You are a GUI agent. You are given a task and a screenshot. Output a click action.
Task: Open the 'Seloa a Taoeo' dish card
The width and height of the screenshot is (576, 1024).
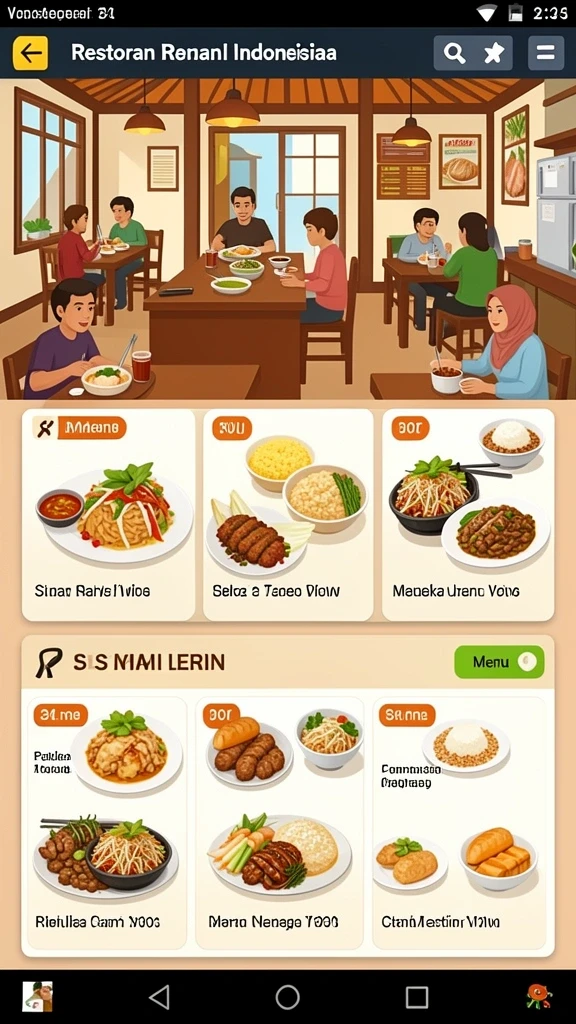click(288, 515)
